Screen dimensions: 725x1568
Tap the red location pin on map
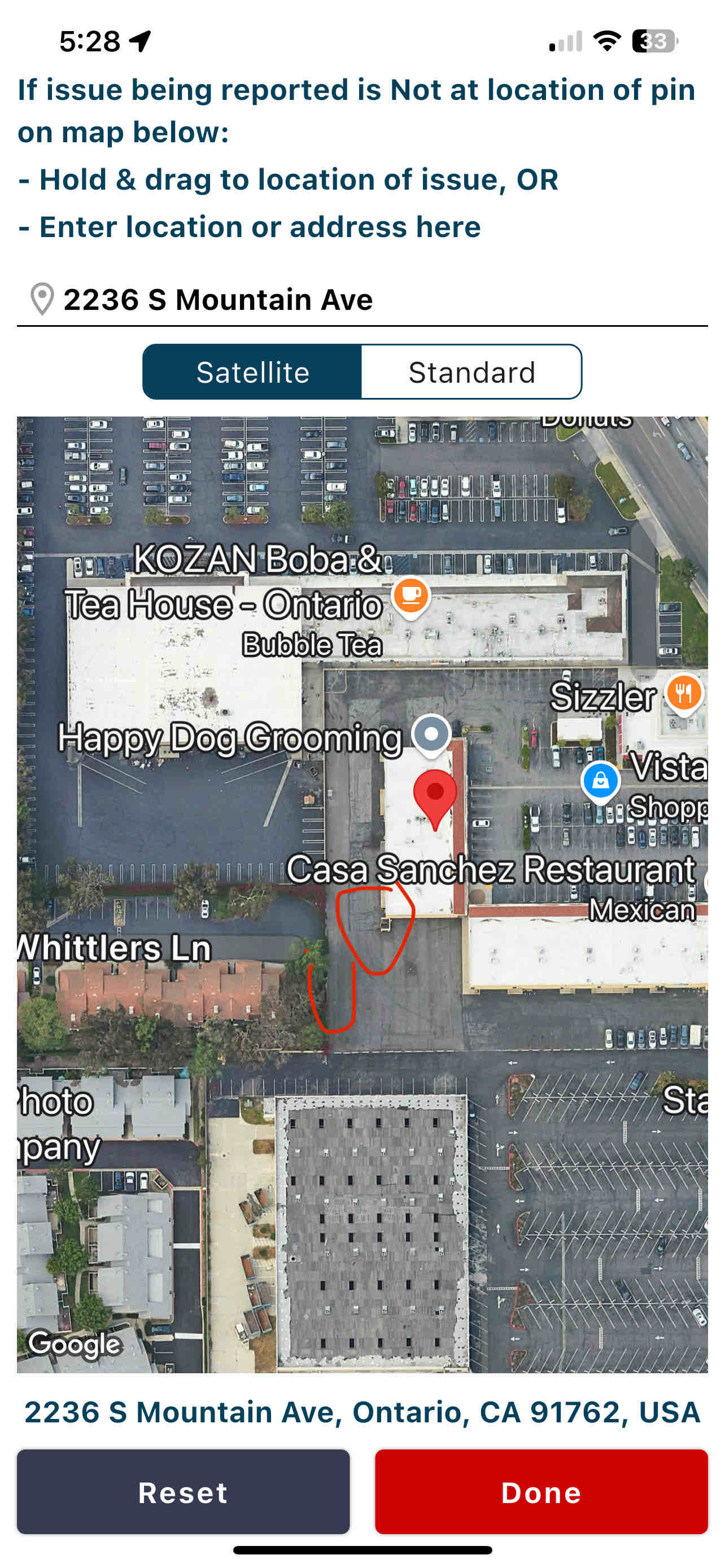pos(435,799)
